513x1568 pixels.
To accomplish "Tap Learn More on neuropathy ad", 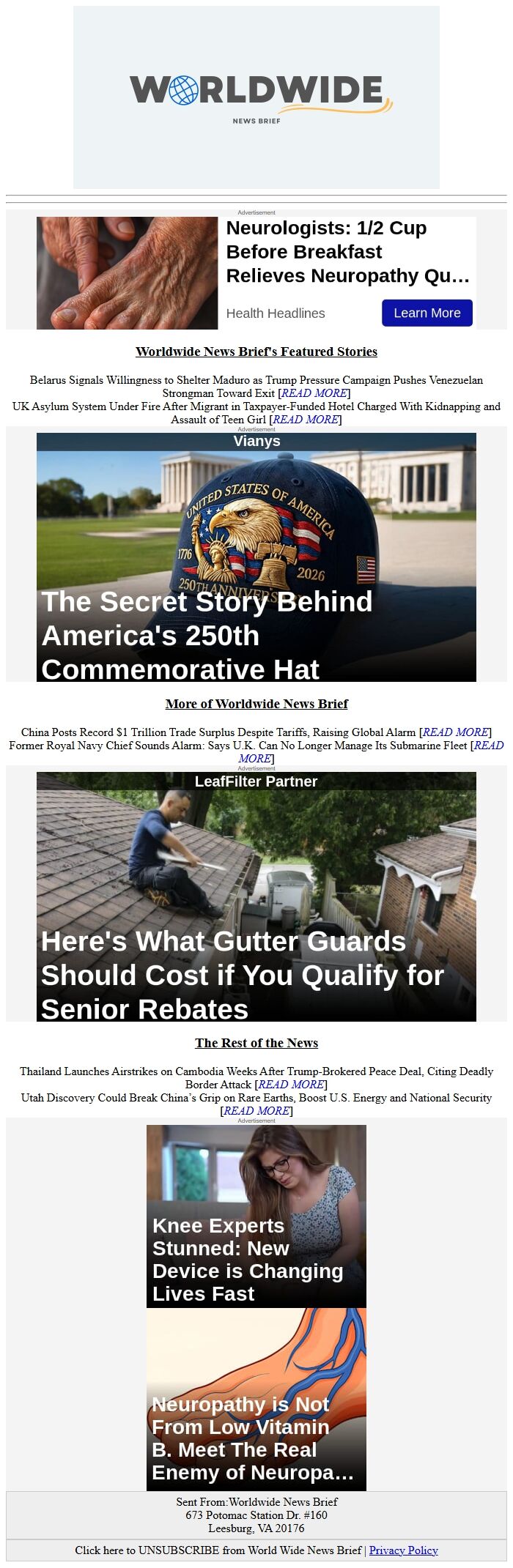I will coord(427,313).
